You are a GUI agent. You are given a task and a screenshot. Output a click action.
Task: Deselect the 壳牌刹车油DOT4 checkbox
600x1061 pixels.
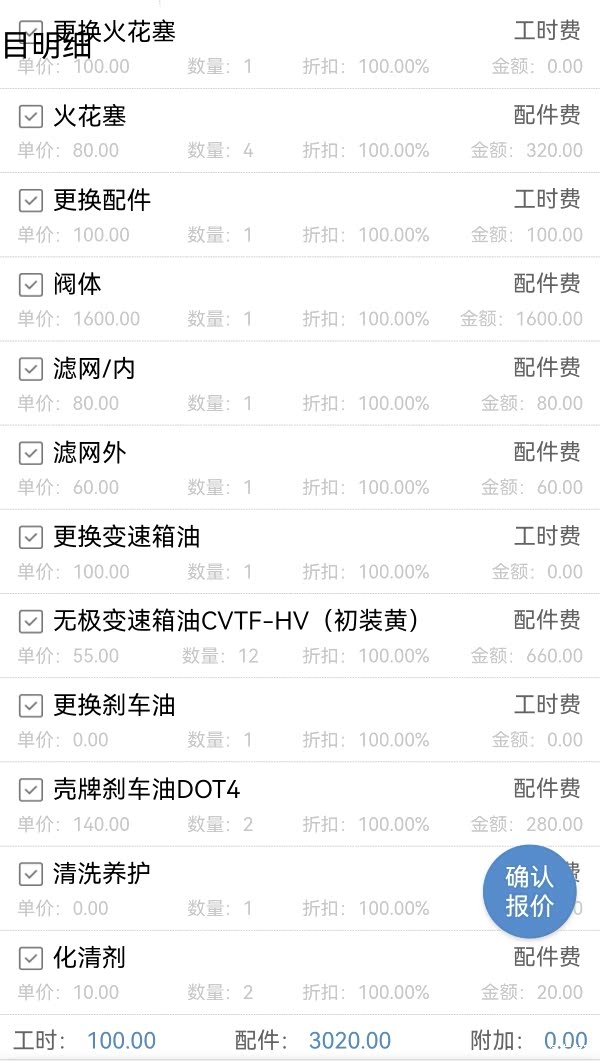pos(30,790)
